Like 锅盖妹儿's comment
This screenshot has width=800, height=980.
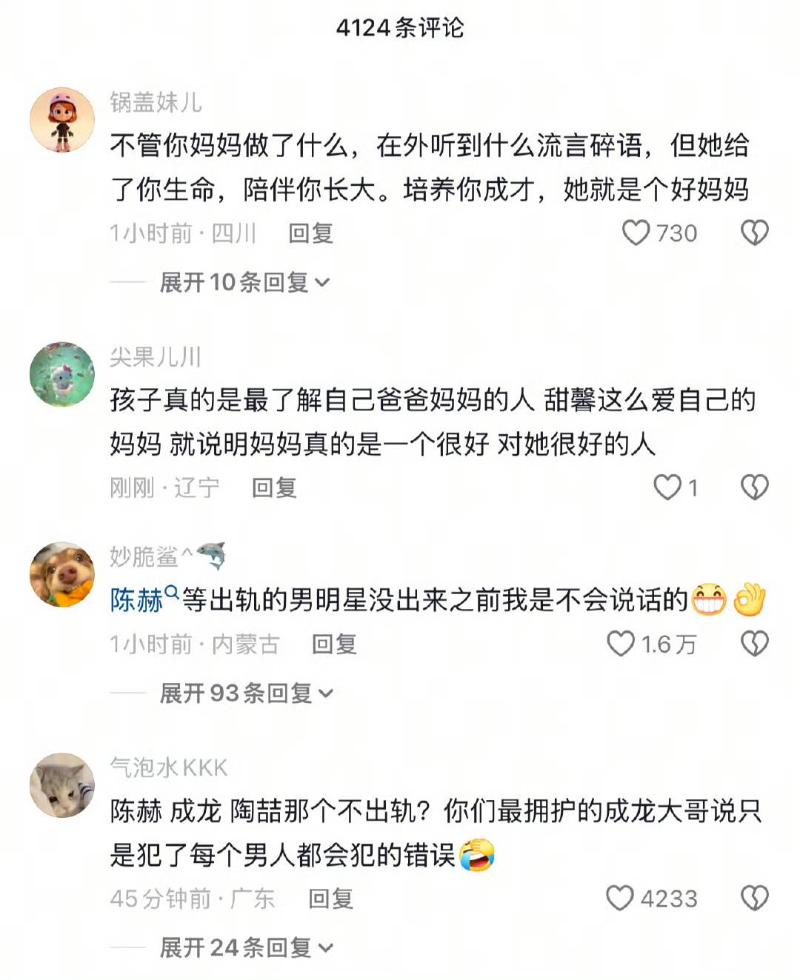tap(636, 233)
